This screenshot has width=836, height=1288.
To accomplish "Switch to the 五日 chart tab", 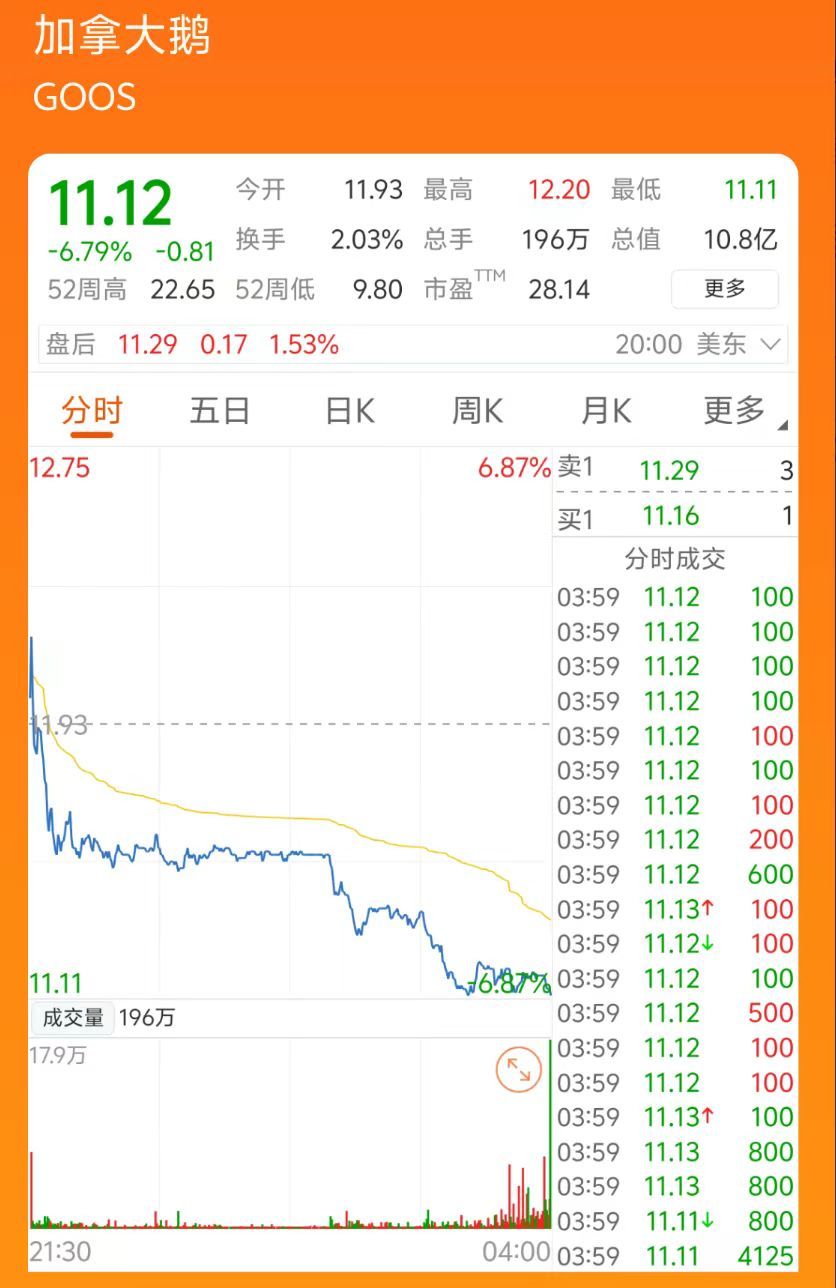I will point(219,411).
